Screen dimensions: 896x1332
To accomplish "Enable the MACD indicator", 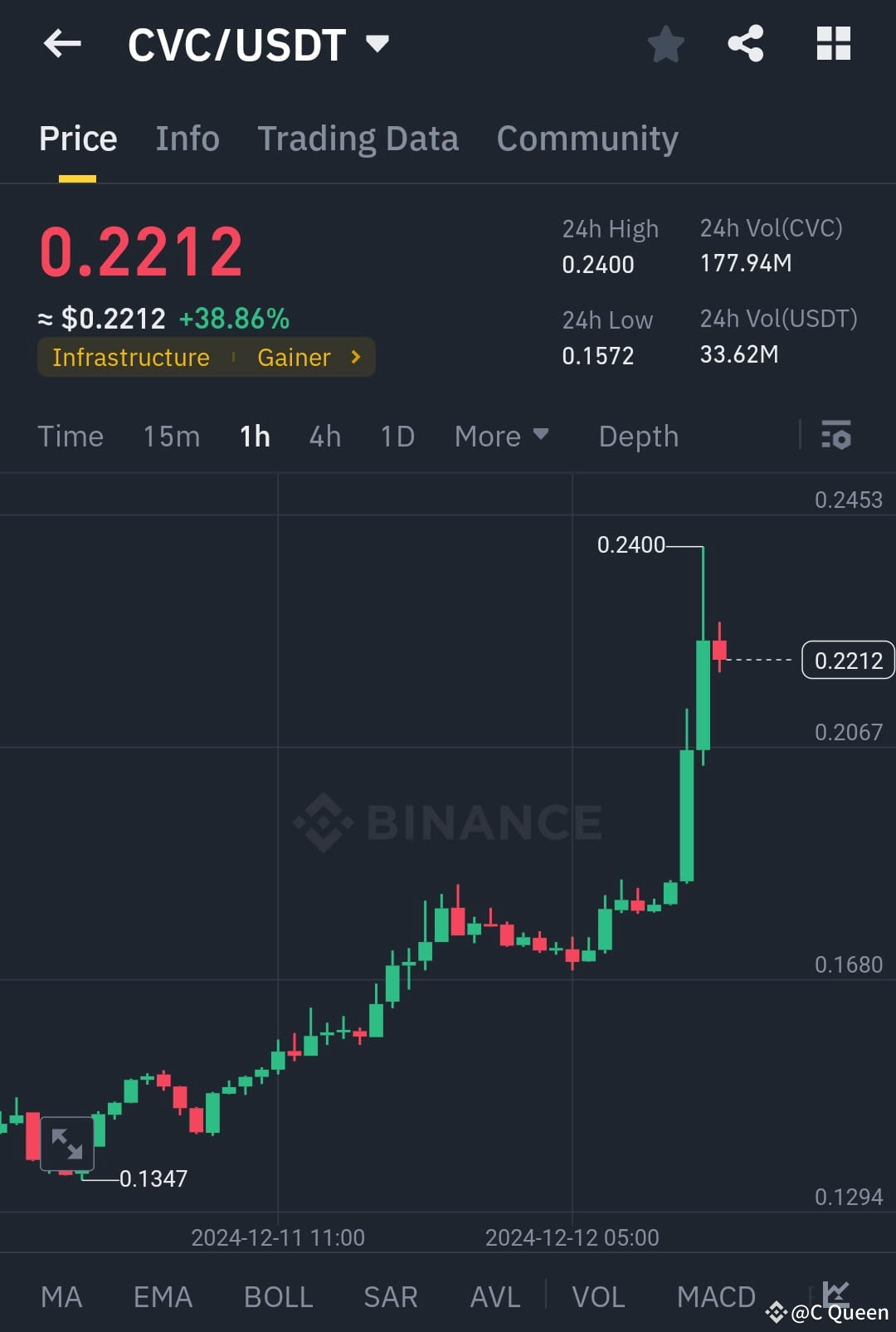I will click(x=716, y=1296).
